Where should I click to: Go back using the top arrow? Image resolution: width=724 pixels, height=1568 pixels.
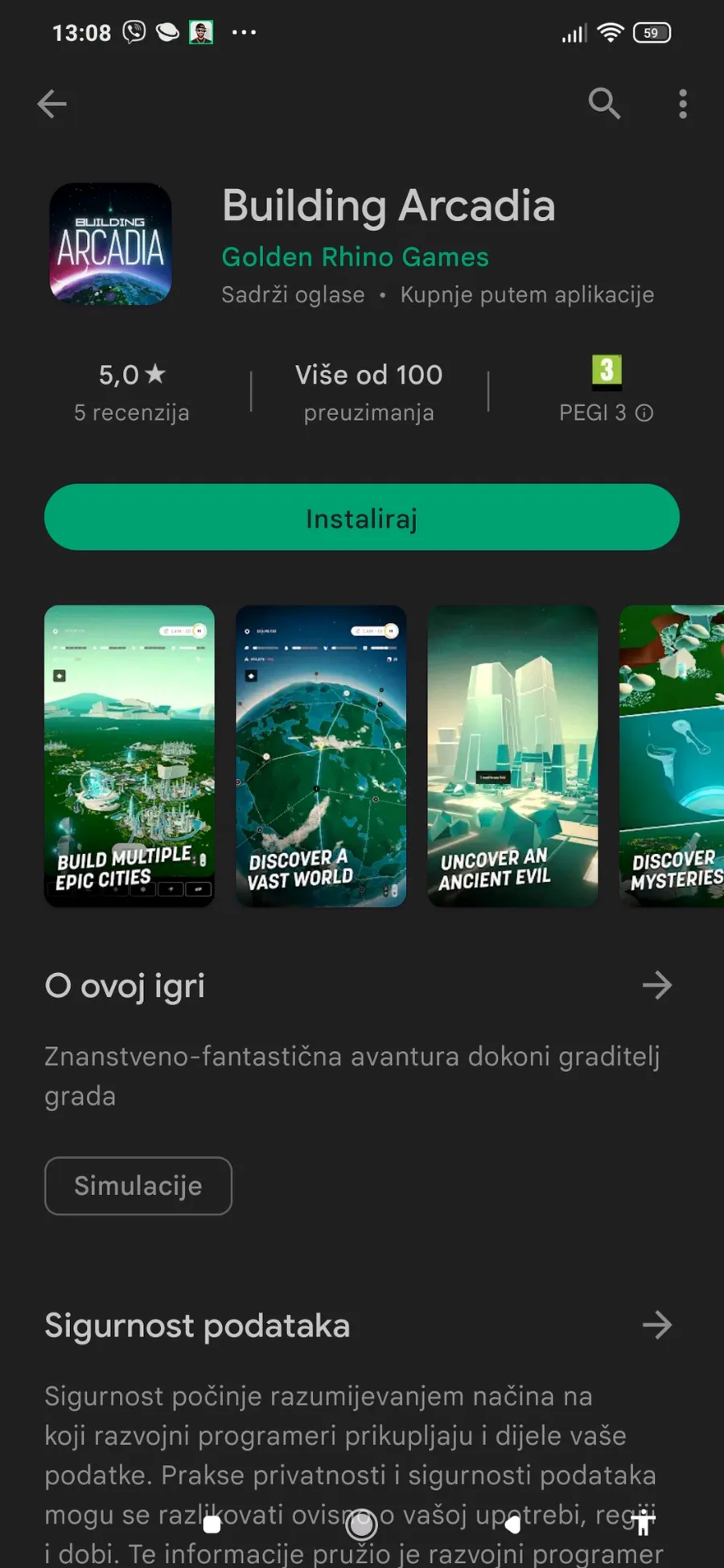[x=52, y=104]
